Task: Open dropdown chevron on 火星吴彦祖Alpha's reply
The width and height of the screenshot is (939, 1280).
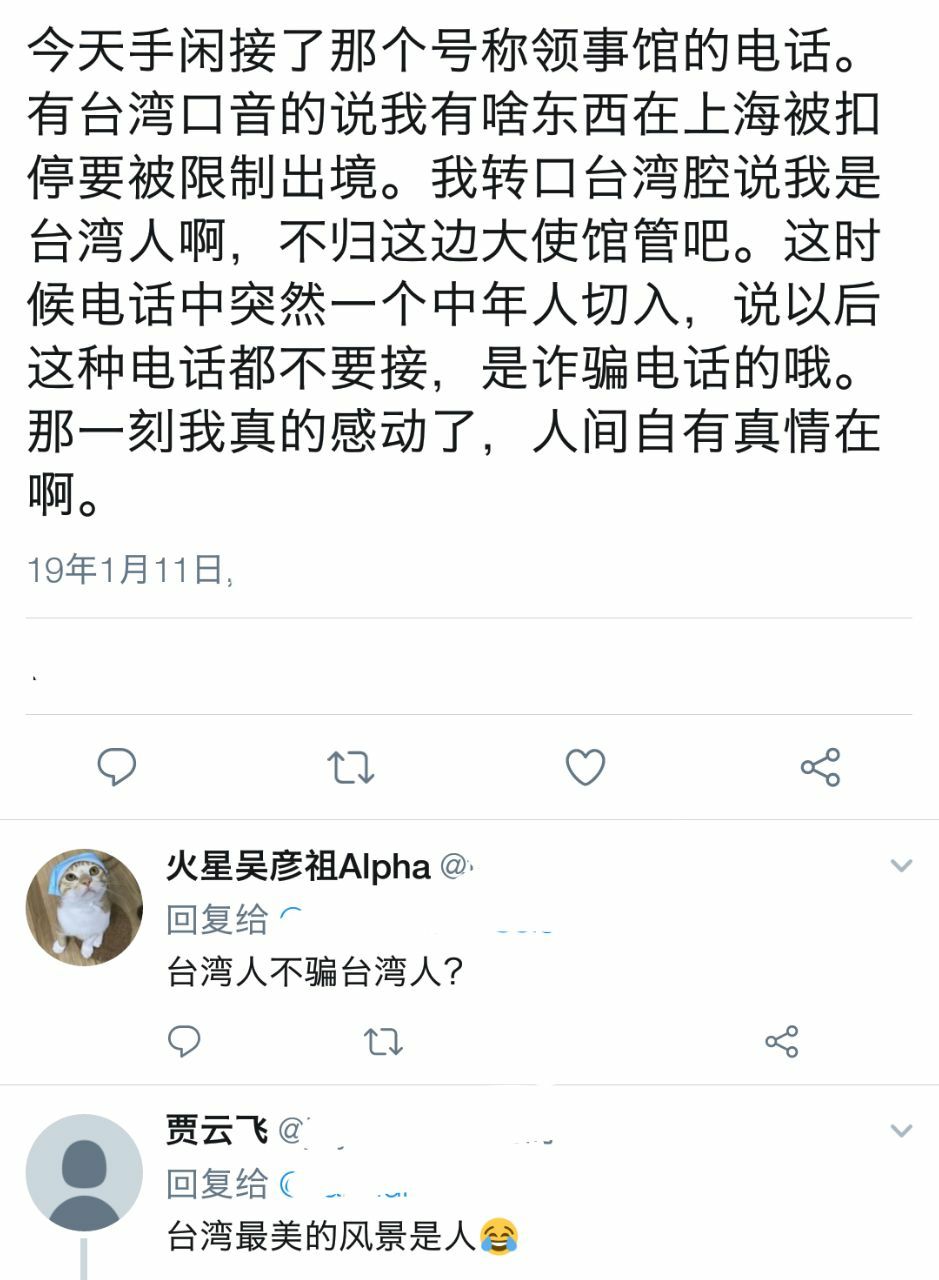Action: click(901, 866)
